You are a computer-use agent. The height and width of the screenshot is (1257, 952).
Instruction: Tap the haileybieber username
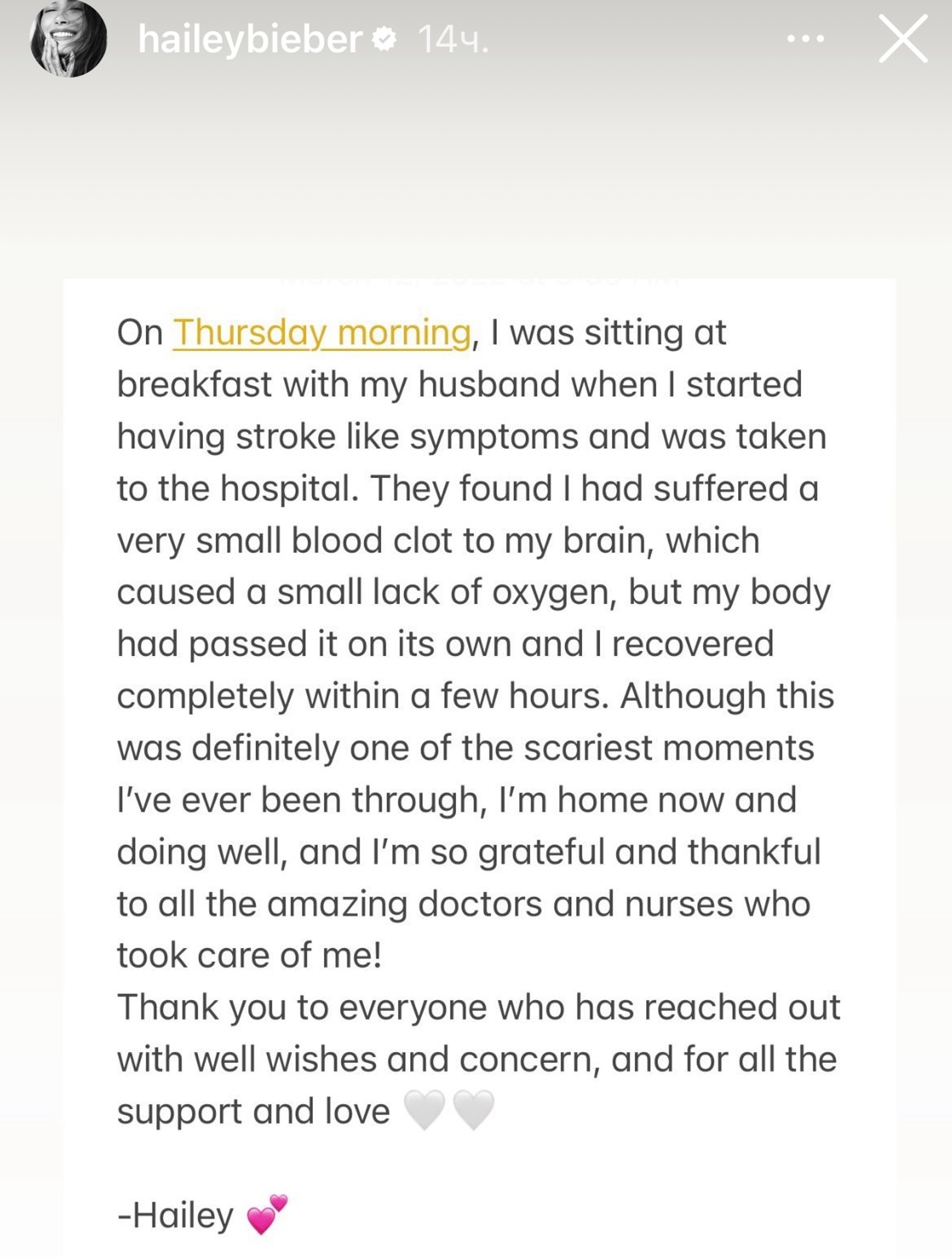coord(250,40)
